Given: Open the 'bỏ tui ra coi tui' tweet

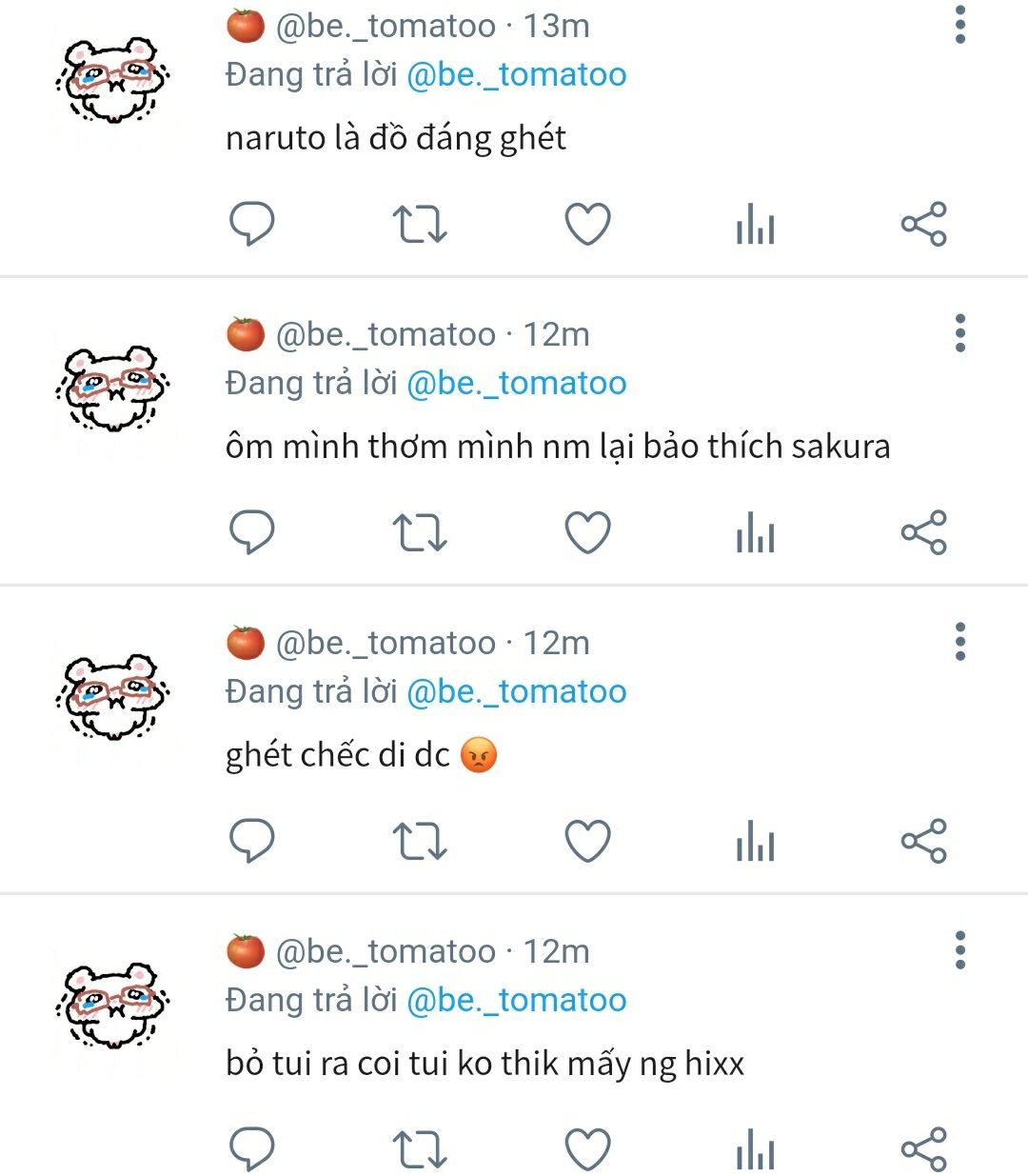Looking at the screenshot, I should (x=484, y=1063).
